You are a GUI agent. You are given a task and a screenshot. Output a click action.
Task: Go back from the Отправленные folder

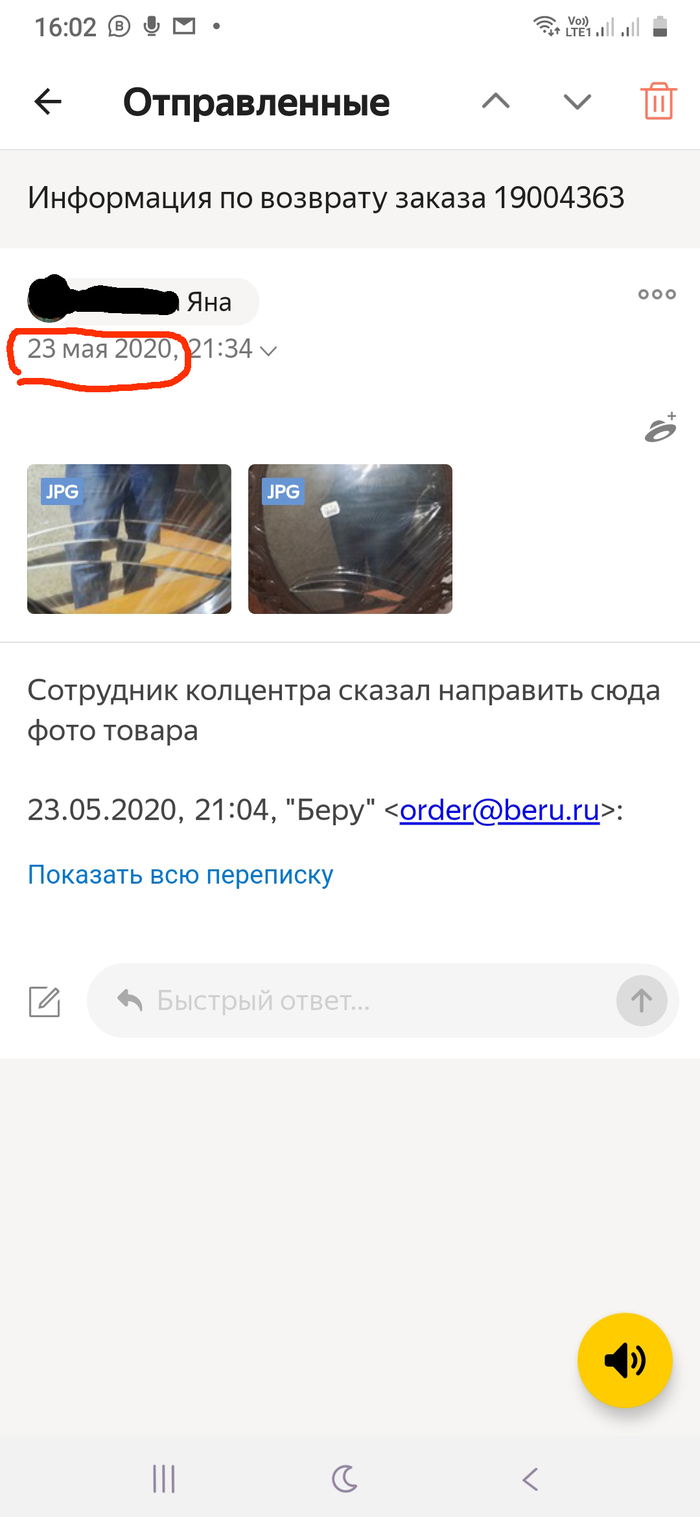point(48,102)
